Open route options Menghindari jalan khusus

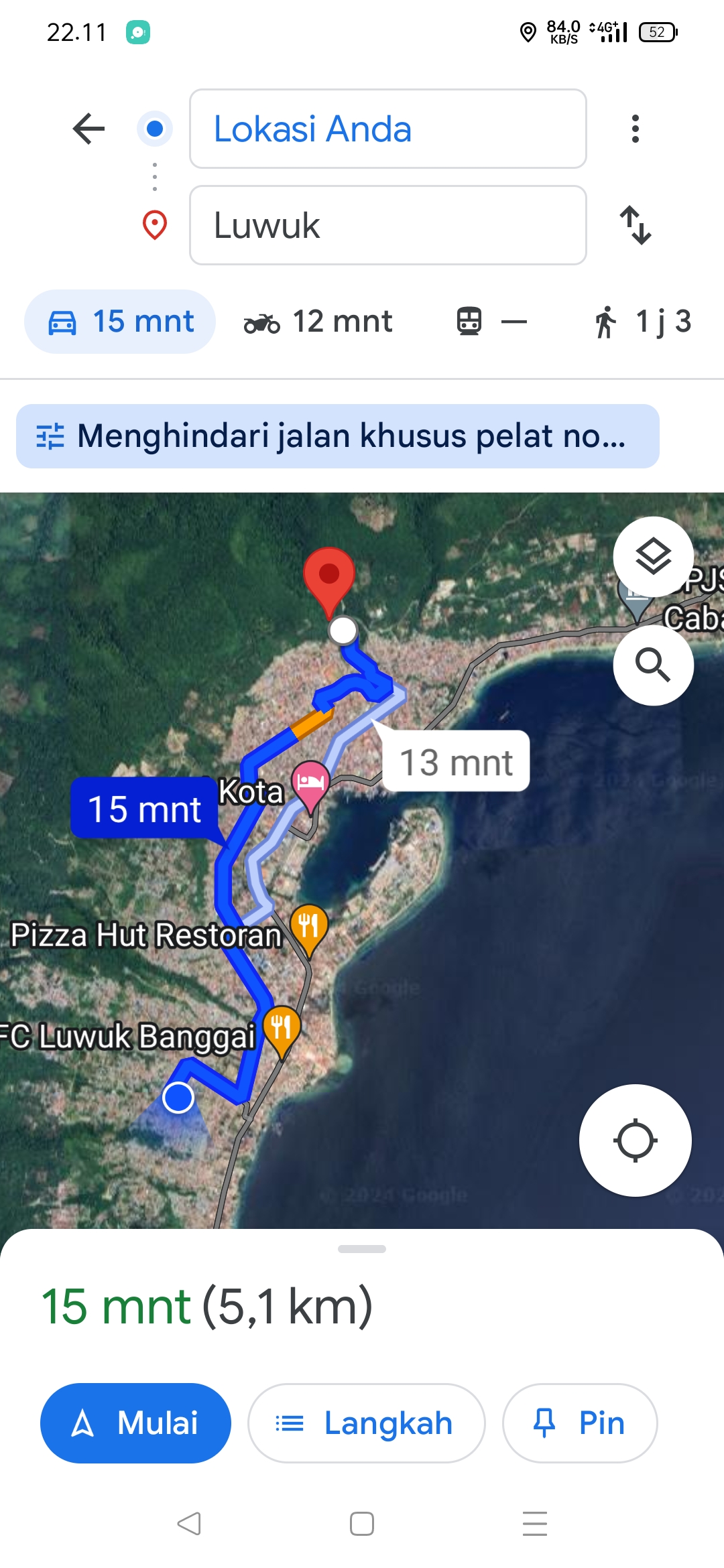pyautogui.click(x=338, y=436)
